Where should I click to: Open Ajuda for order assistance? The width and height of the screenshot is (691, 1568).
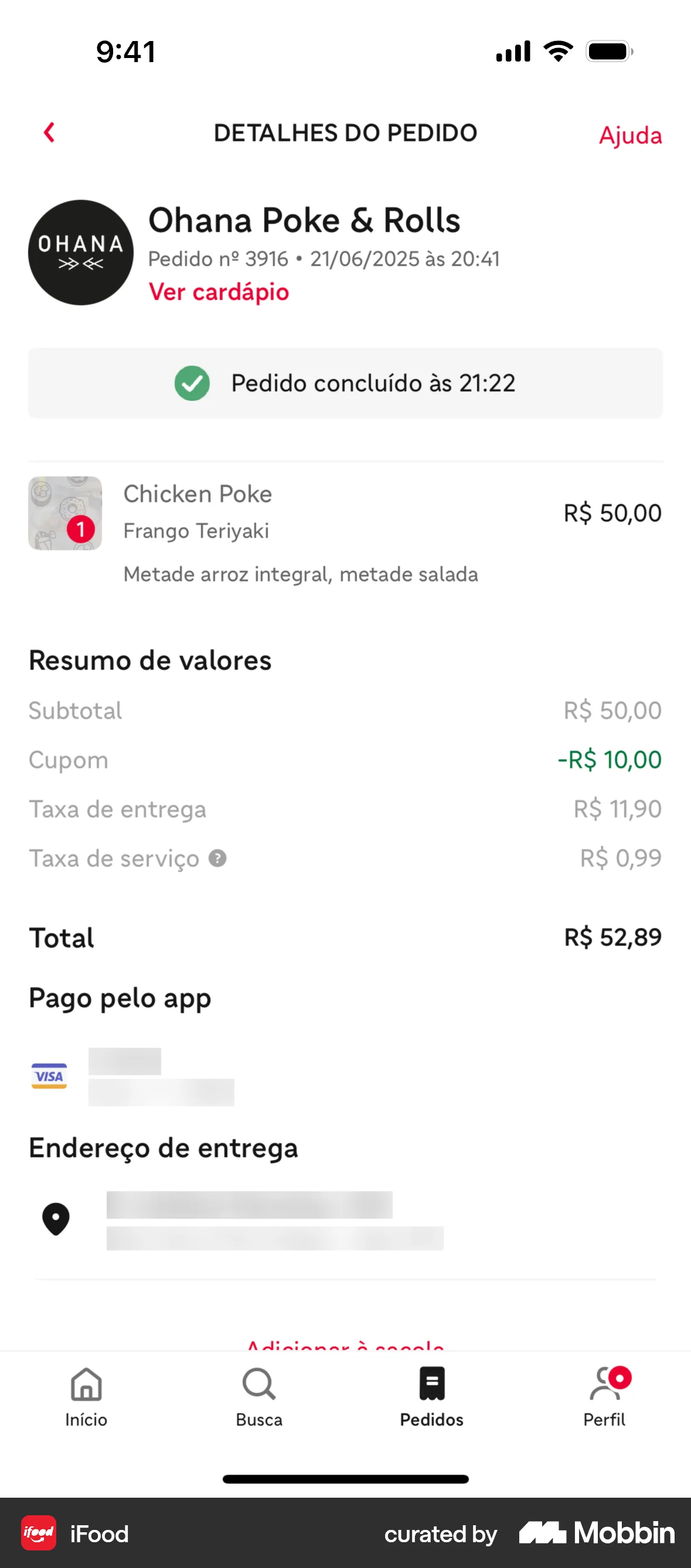pyautogui.click(x=630, y=135)
